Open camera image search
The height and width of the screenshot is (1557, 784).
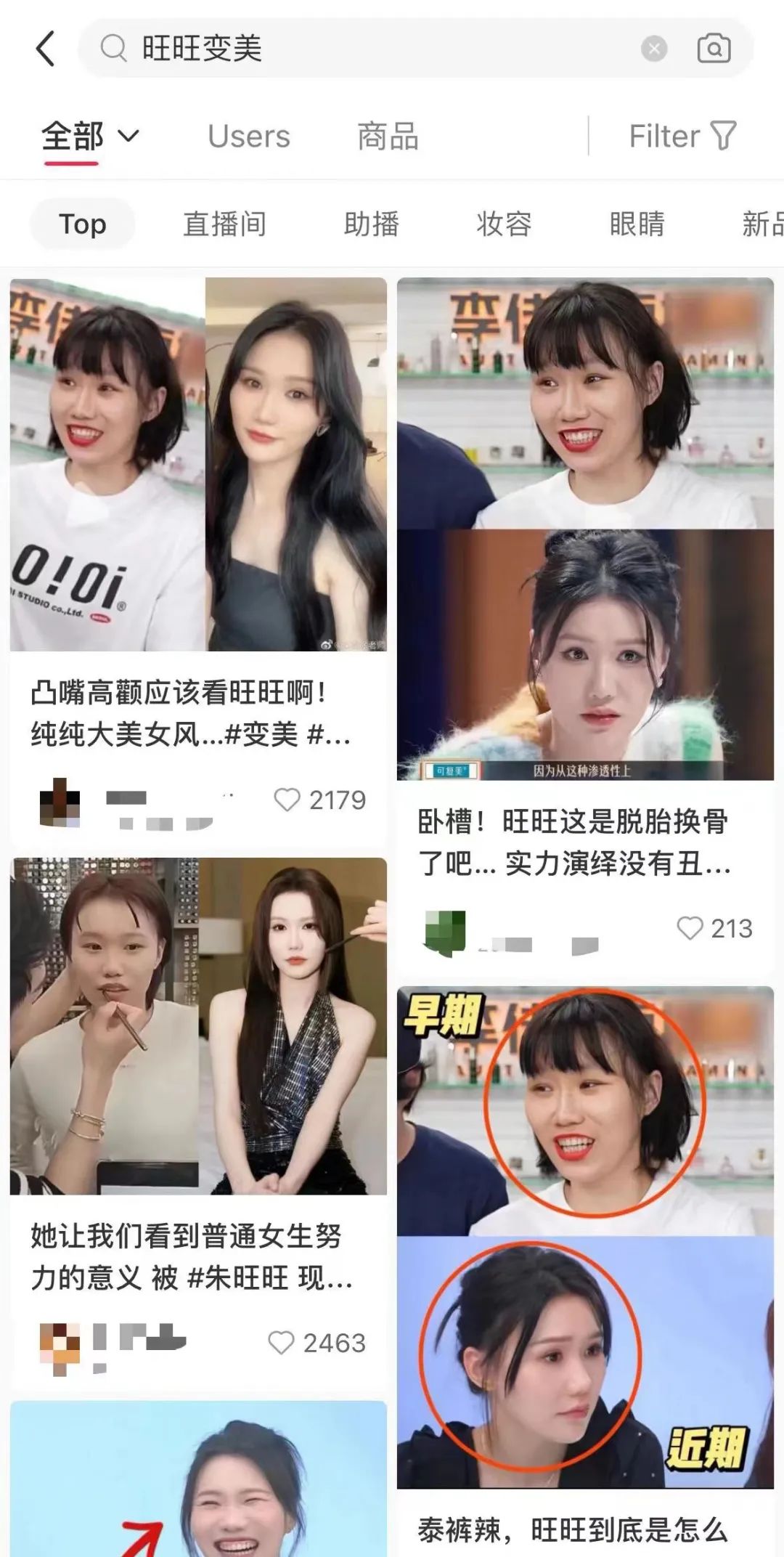coord(714,49)
